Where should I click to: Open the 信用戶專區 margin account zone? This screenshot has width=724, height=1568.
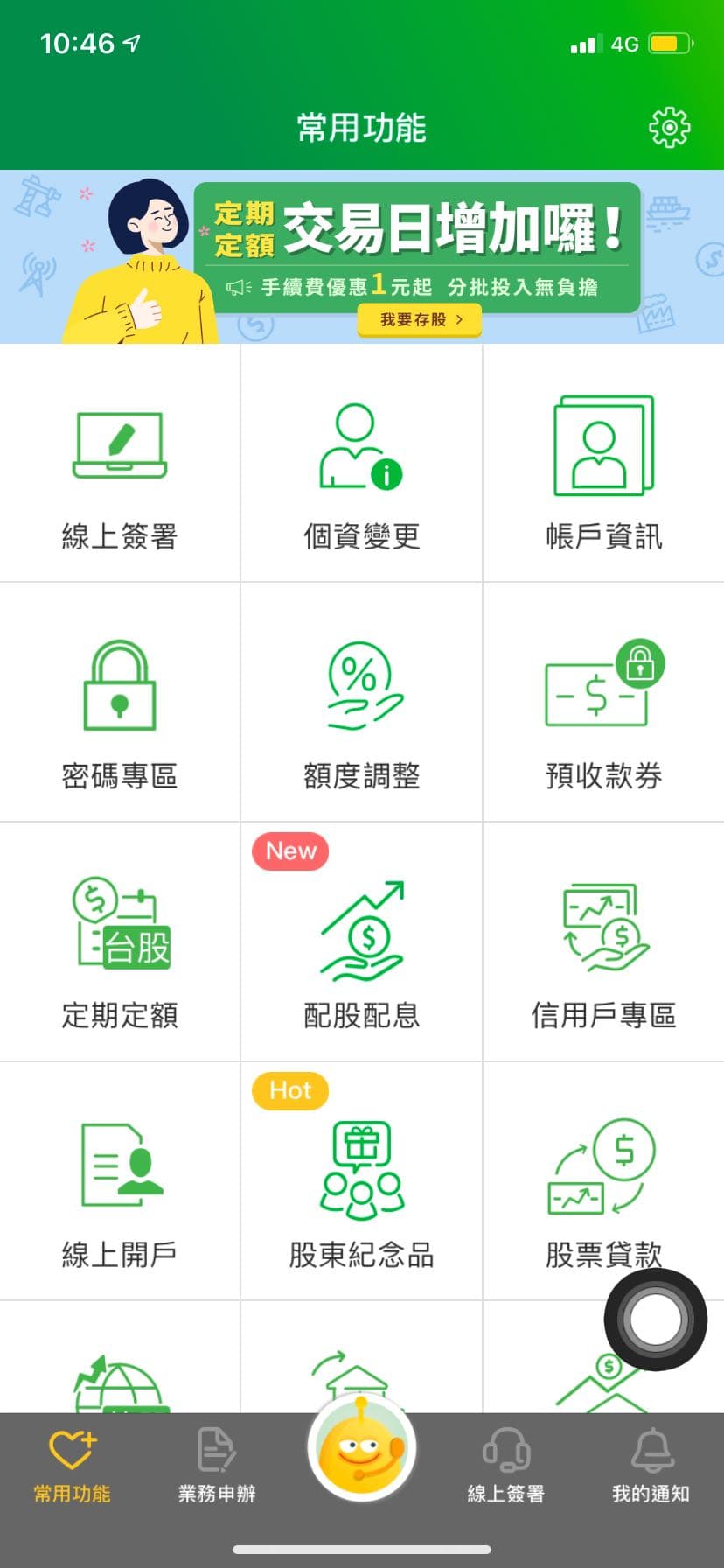pyautogui.click(x=603, y=945)
